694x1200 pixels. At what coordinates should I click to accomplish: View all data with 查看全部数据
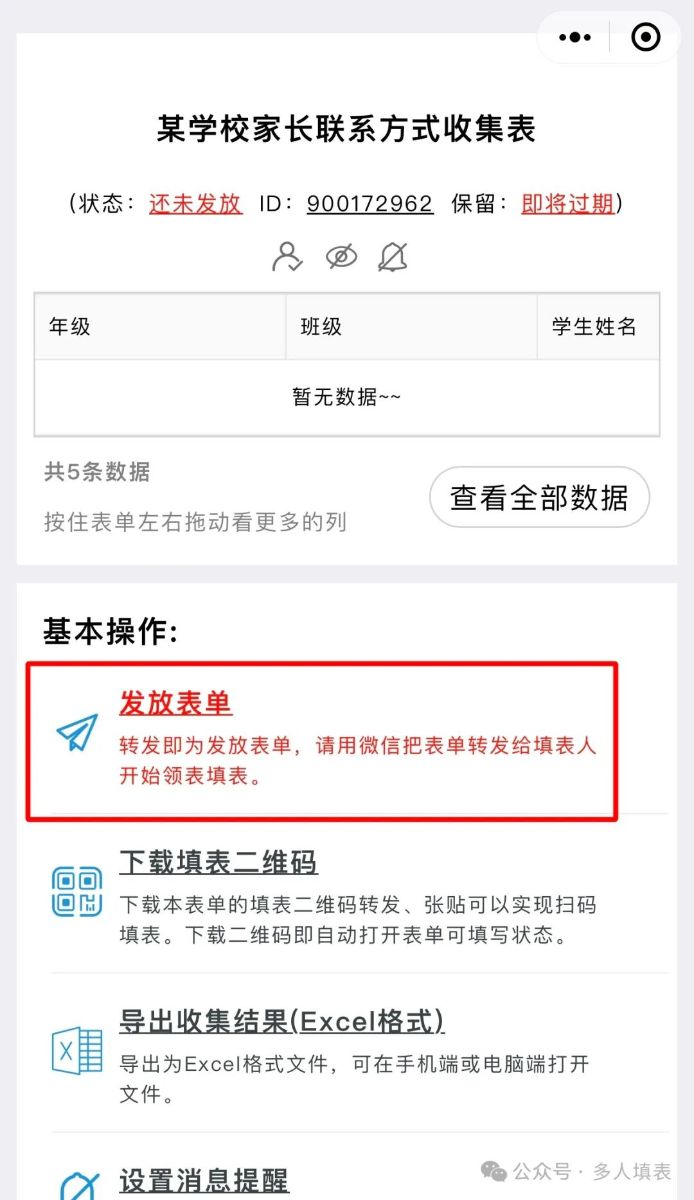click(x=539, y=497)
